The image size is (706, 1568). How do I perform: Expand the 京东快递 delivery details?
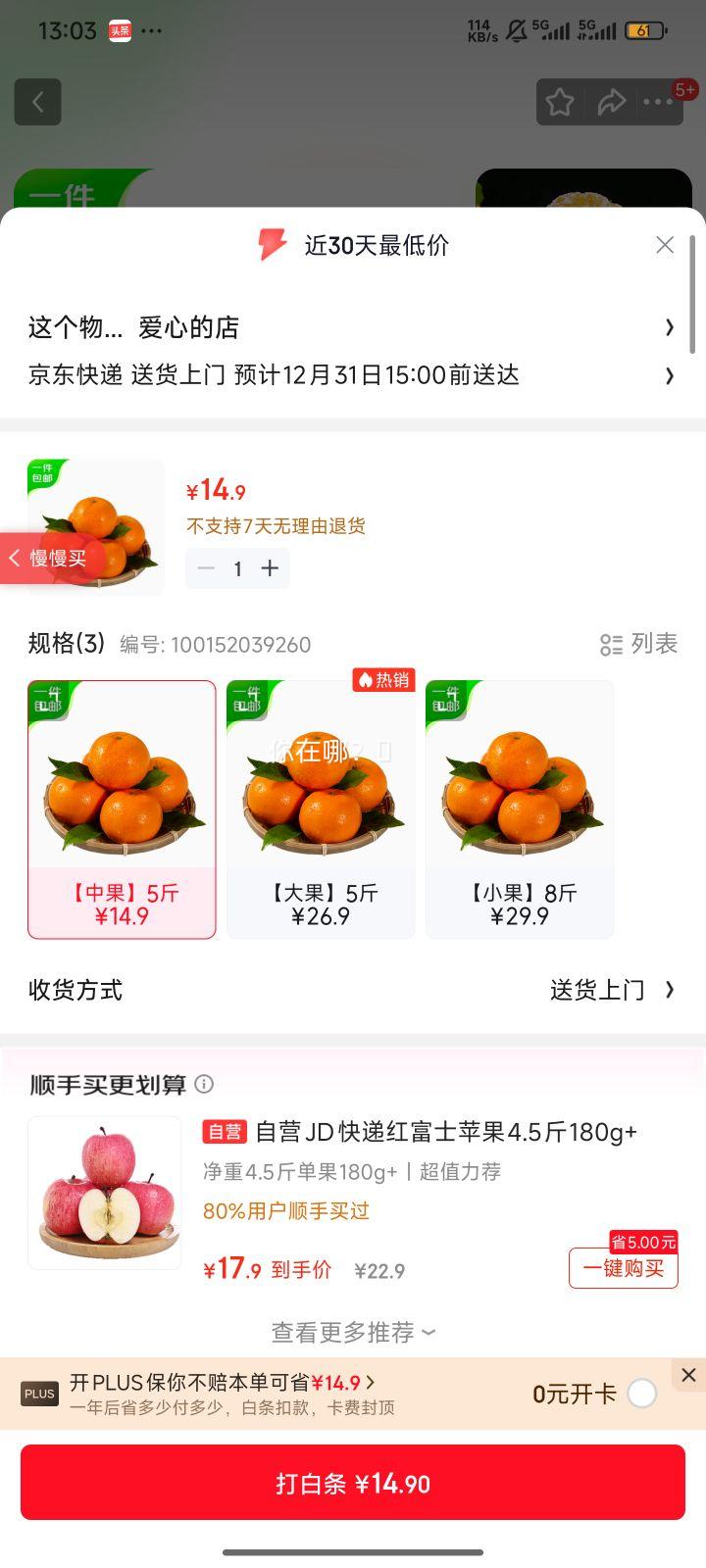(x=670, y=376)
